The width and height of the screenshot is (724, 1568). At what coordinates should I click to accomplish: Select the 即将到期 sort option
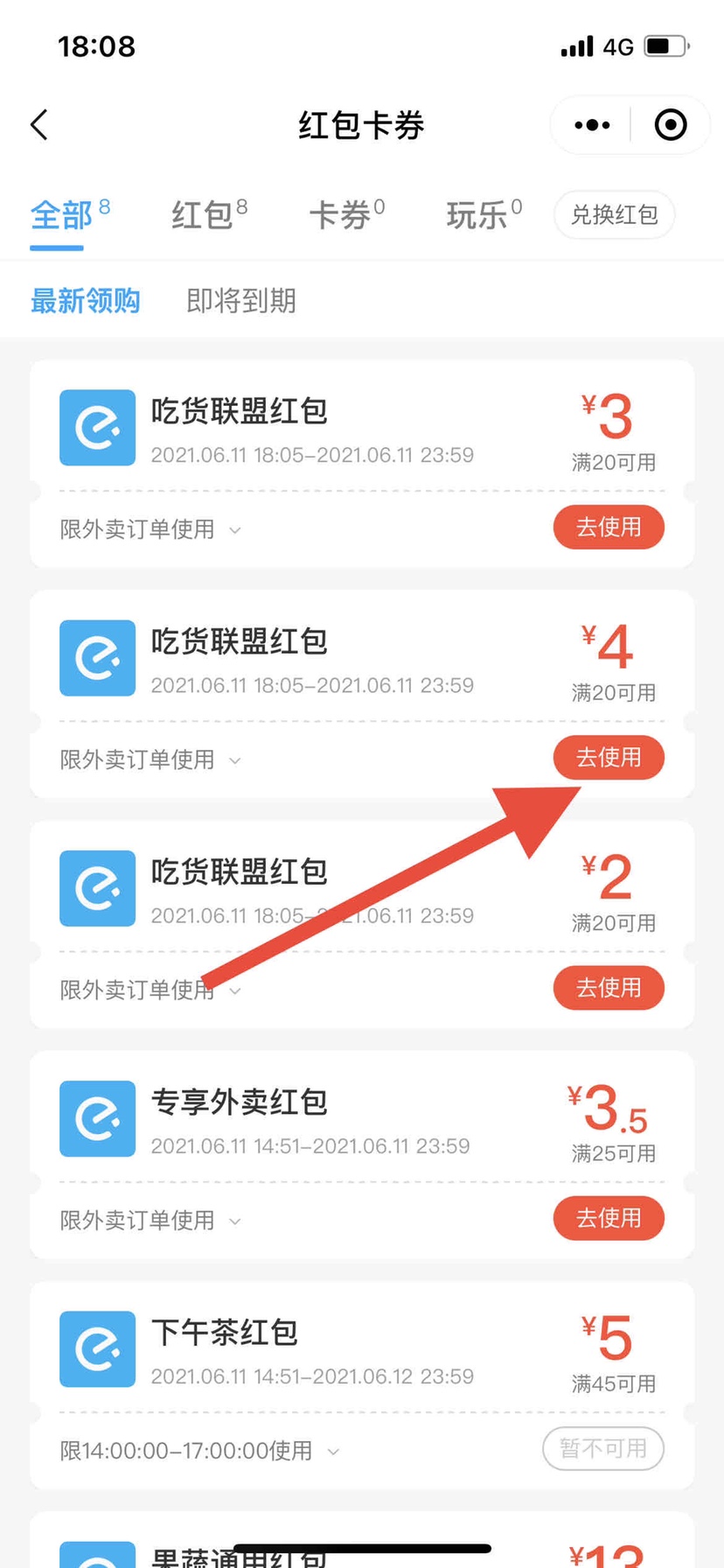(241, 300)
